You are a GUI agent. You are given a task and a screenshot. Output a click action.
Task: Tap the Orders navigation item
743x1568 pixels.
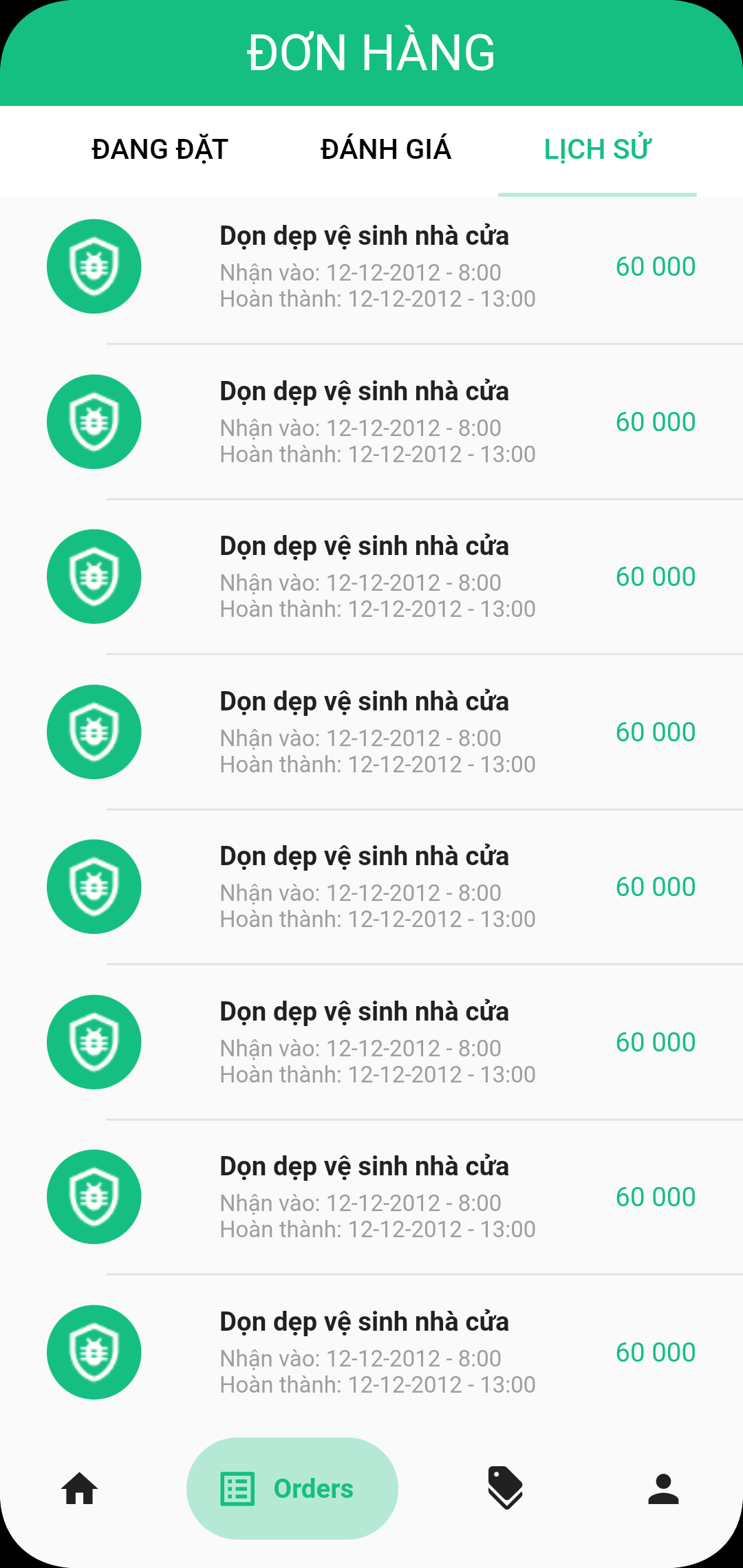[292, 1489]
